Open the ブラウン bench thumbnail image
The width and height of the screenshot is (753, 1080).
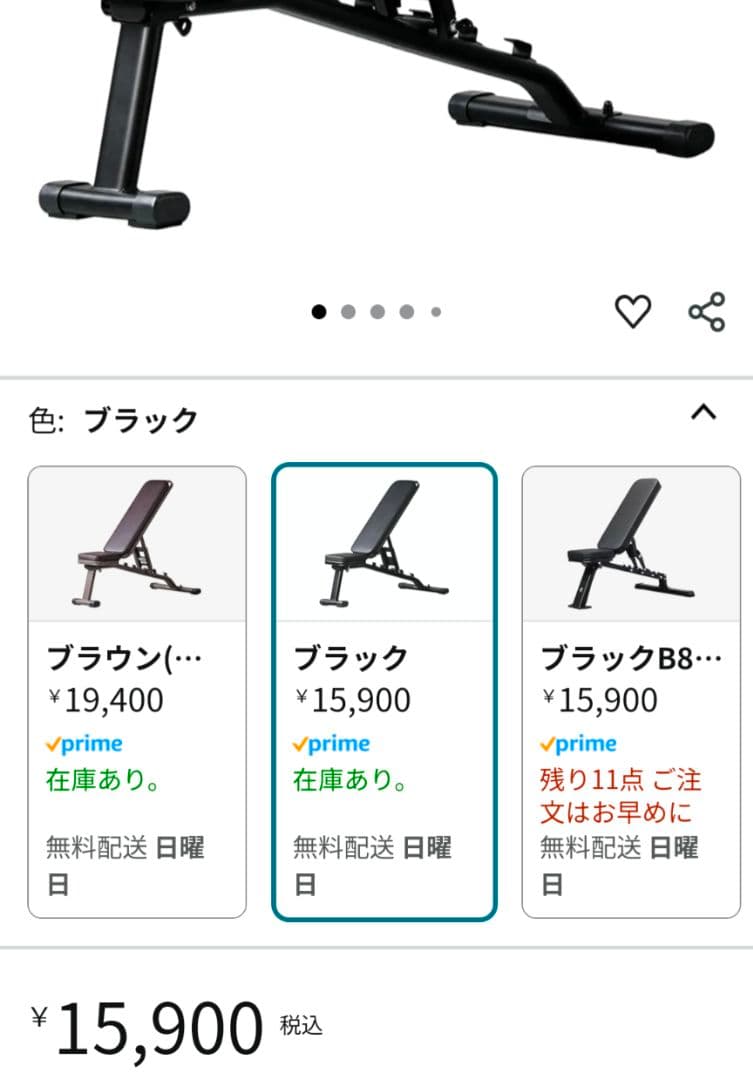point(137,545)
